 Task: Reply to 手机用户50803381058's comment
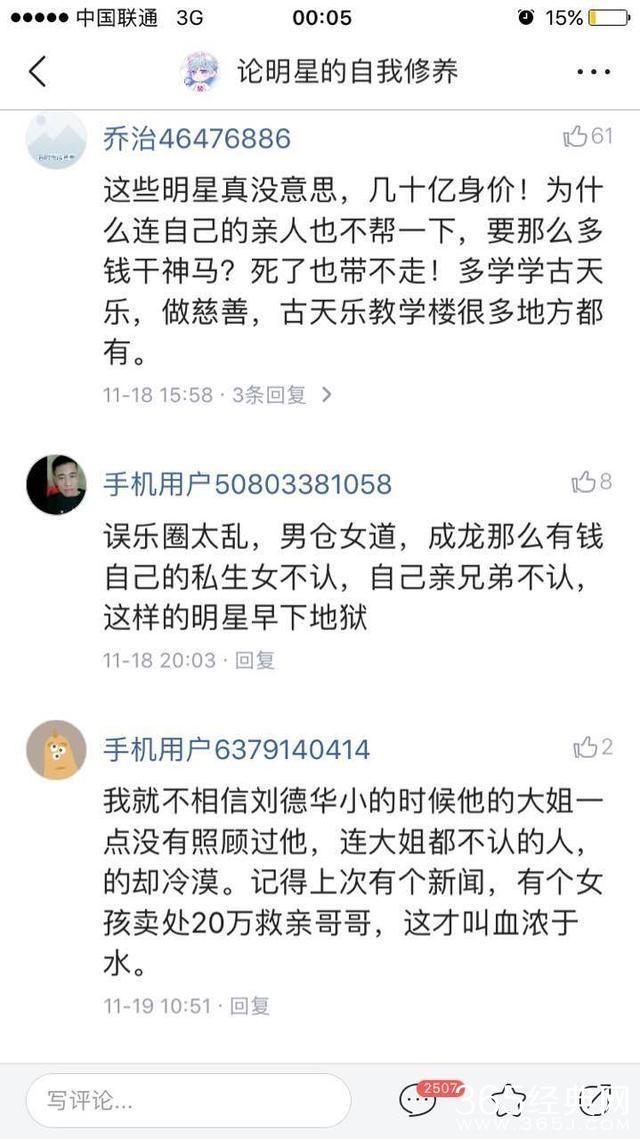[255, 660]
